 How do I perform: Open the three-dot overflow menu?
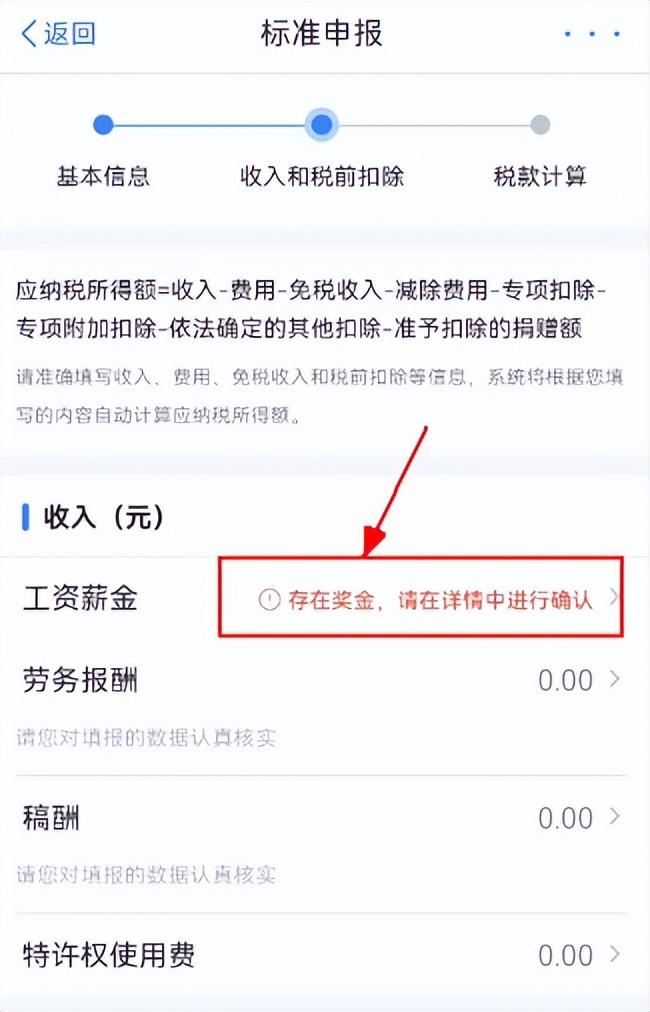(592, 34)
